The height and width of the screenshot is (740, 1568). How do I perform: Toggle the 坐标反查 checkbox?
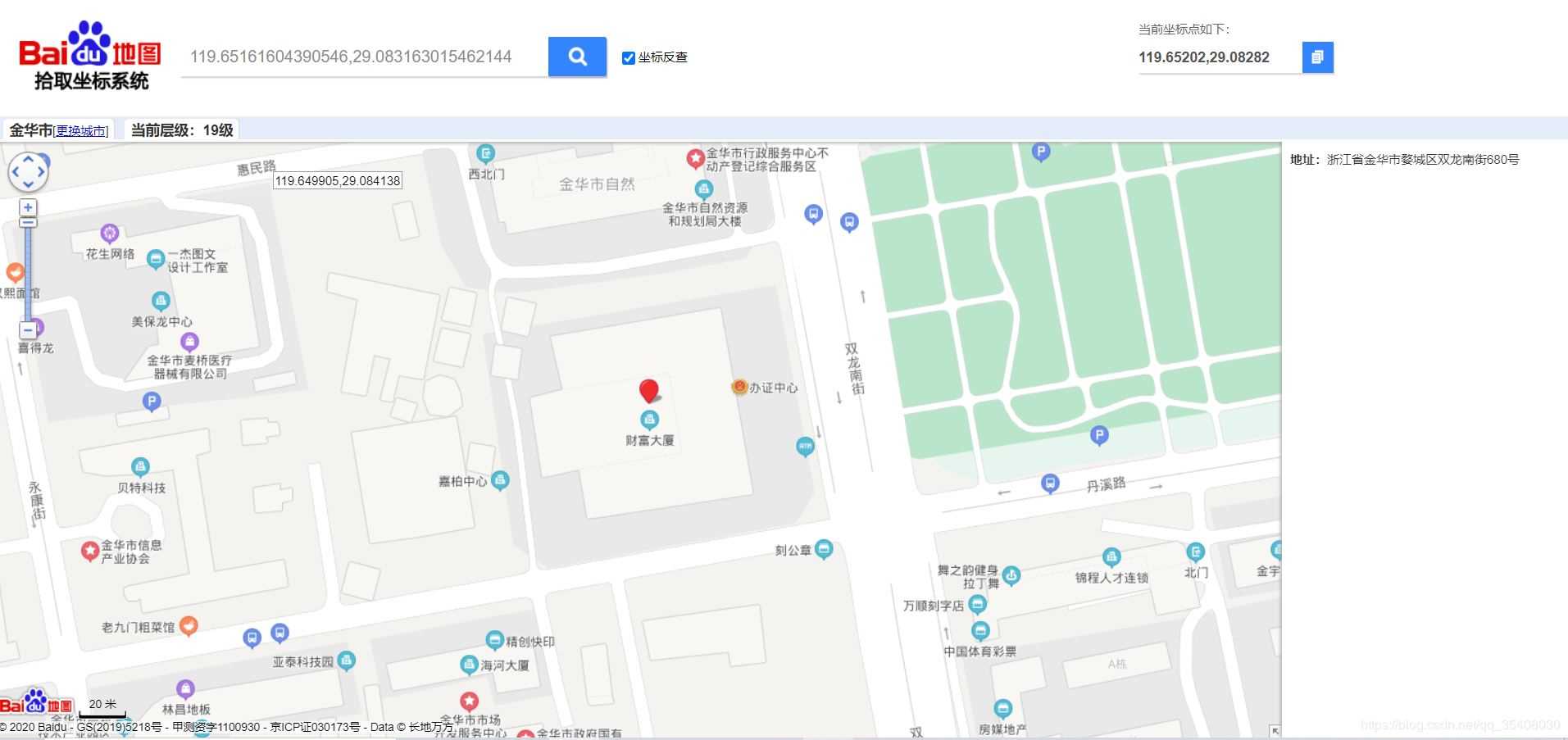[x=629, y=57]
